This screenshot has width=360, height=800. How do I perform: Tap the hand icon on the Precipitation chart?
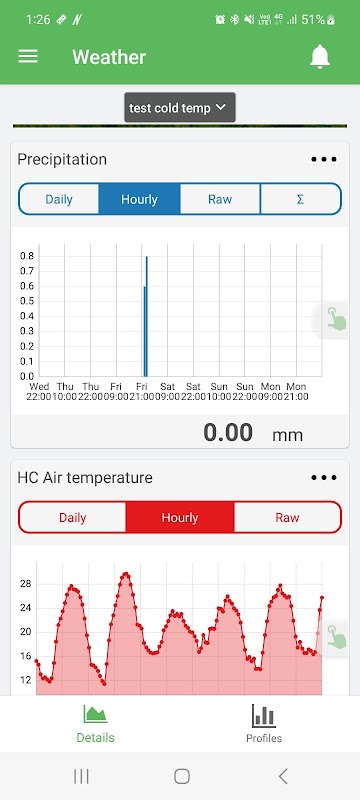point(337,319)
